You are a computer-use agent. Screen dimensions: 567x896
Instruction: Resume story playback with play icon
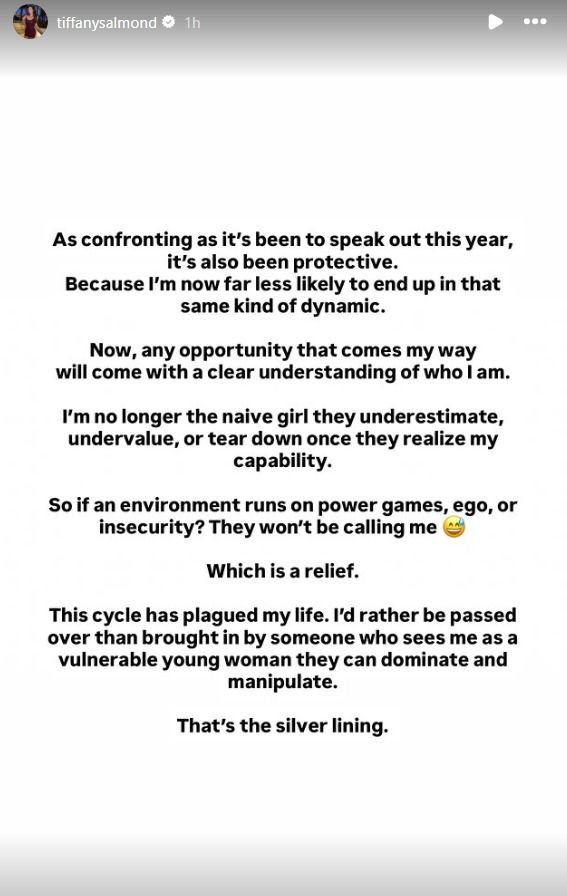[495, 22]
